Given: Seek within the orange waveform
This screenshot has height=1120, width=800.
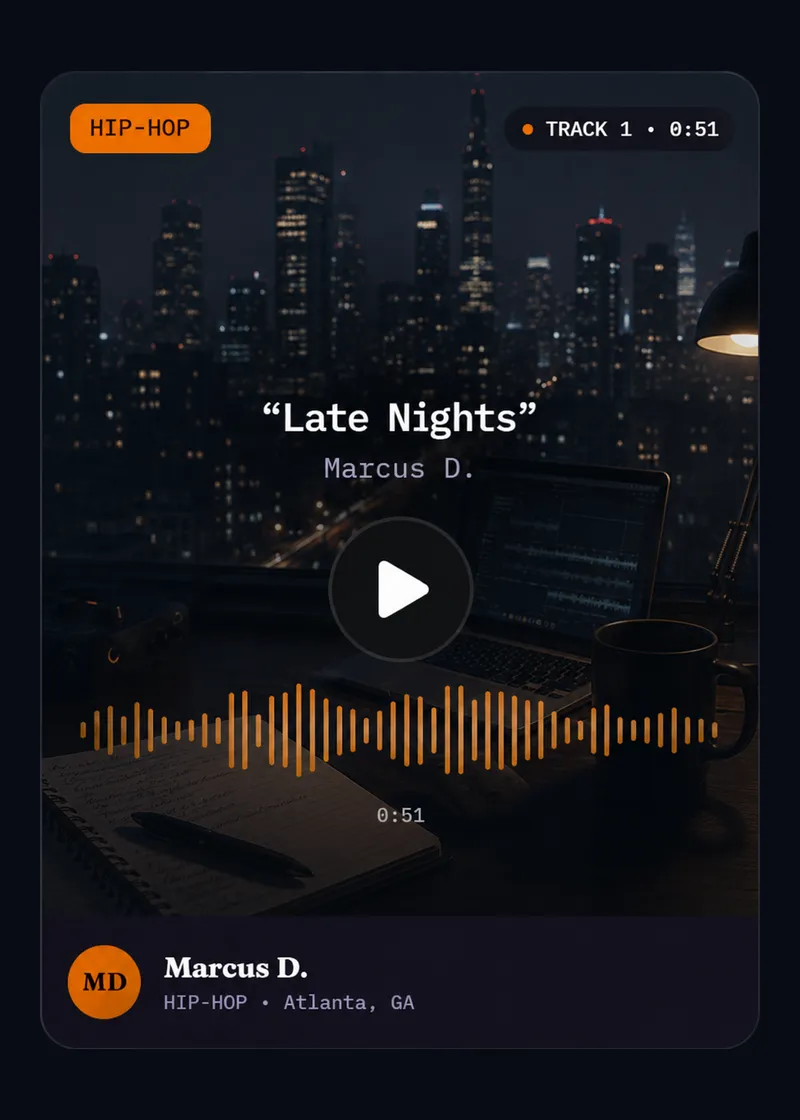Looking at the screenshot, I should 400,729.
